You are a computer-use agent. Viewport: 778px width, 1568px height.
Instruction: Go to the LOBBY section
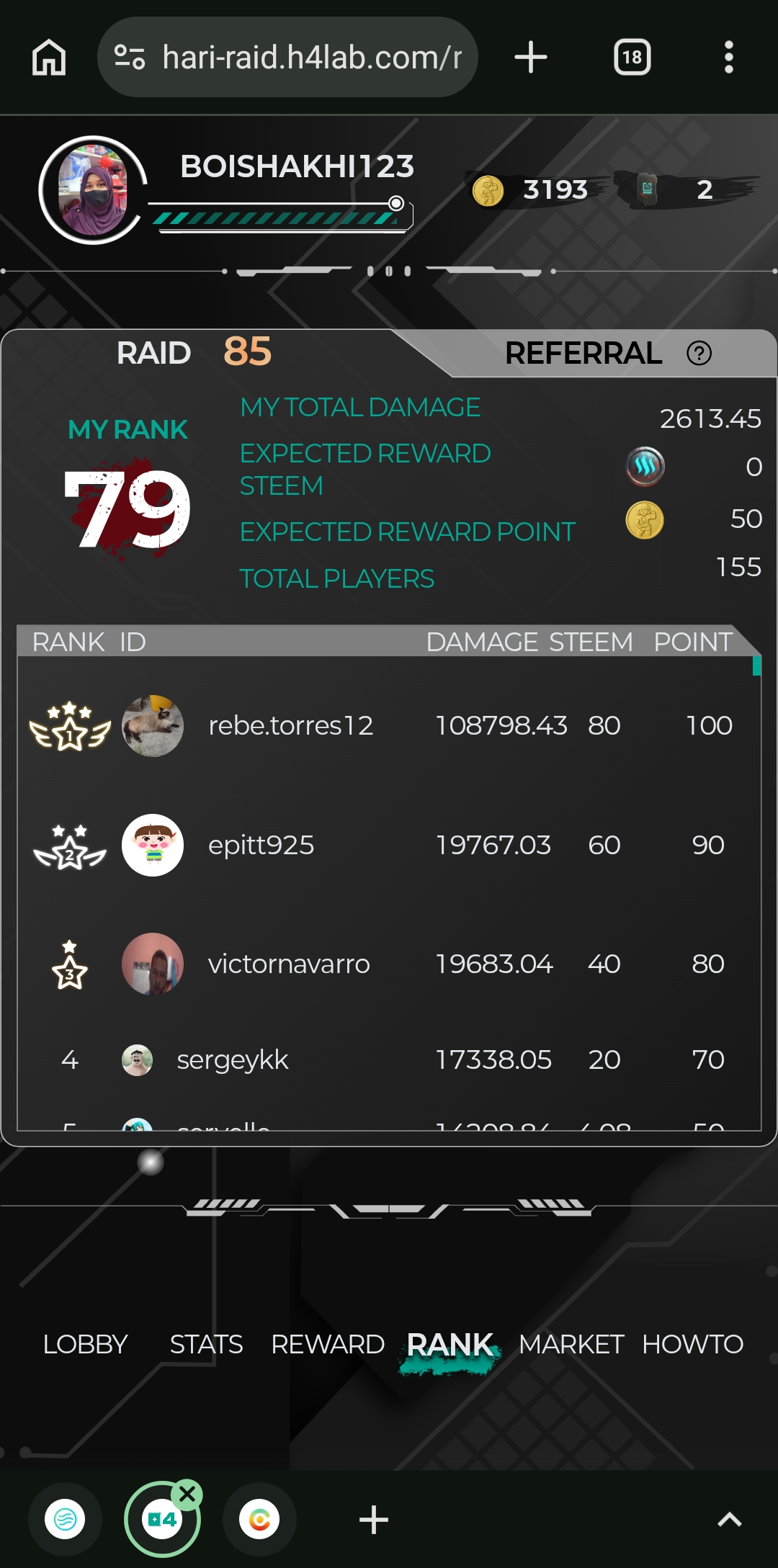(x=85, y=1344)
